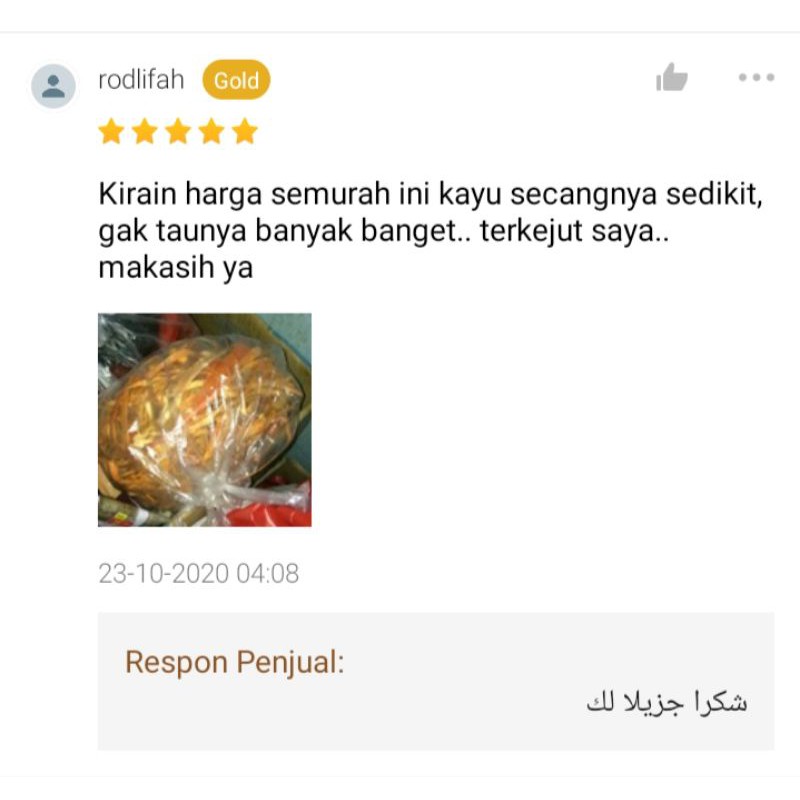The image size is (800, 800).
Task: Open the three-dot menu on rodlifah's review
Action: pos(756,78)
